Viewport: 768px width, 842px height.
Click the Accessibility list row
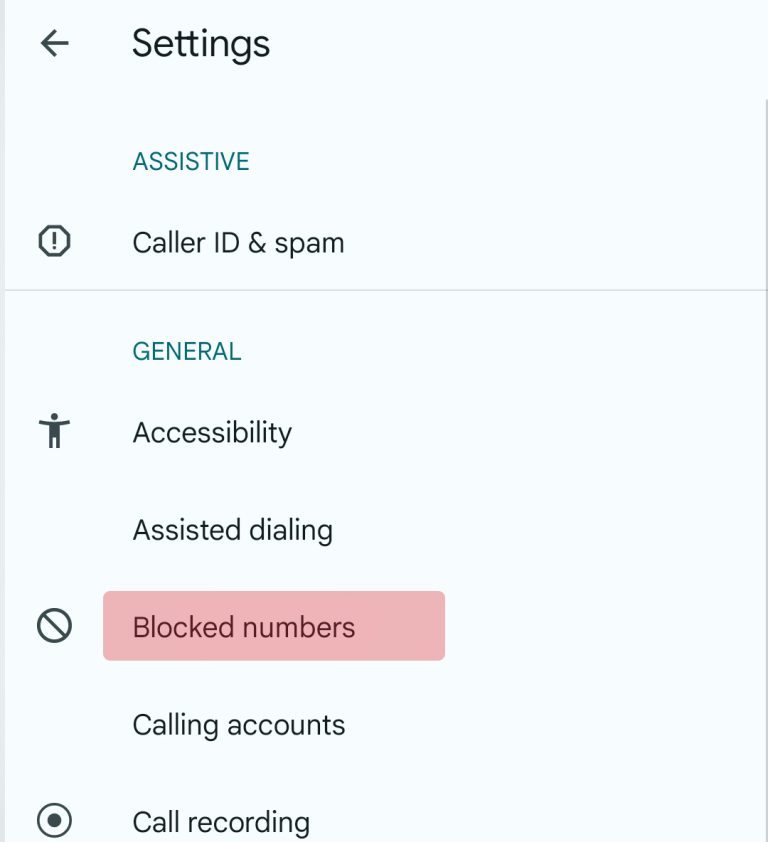(212, 431)
